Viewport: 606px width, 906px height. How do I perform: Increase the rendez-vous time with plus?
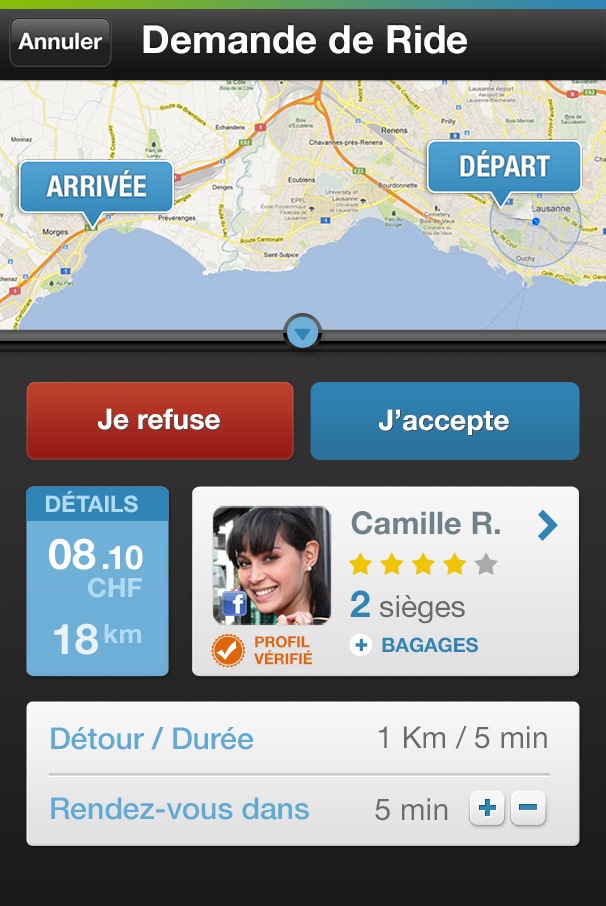487,808
